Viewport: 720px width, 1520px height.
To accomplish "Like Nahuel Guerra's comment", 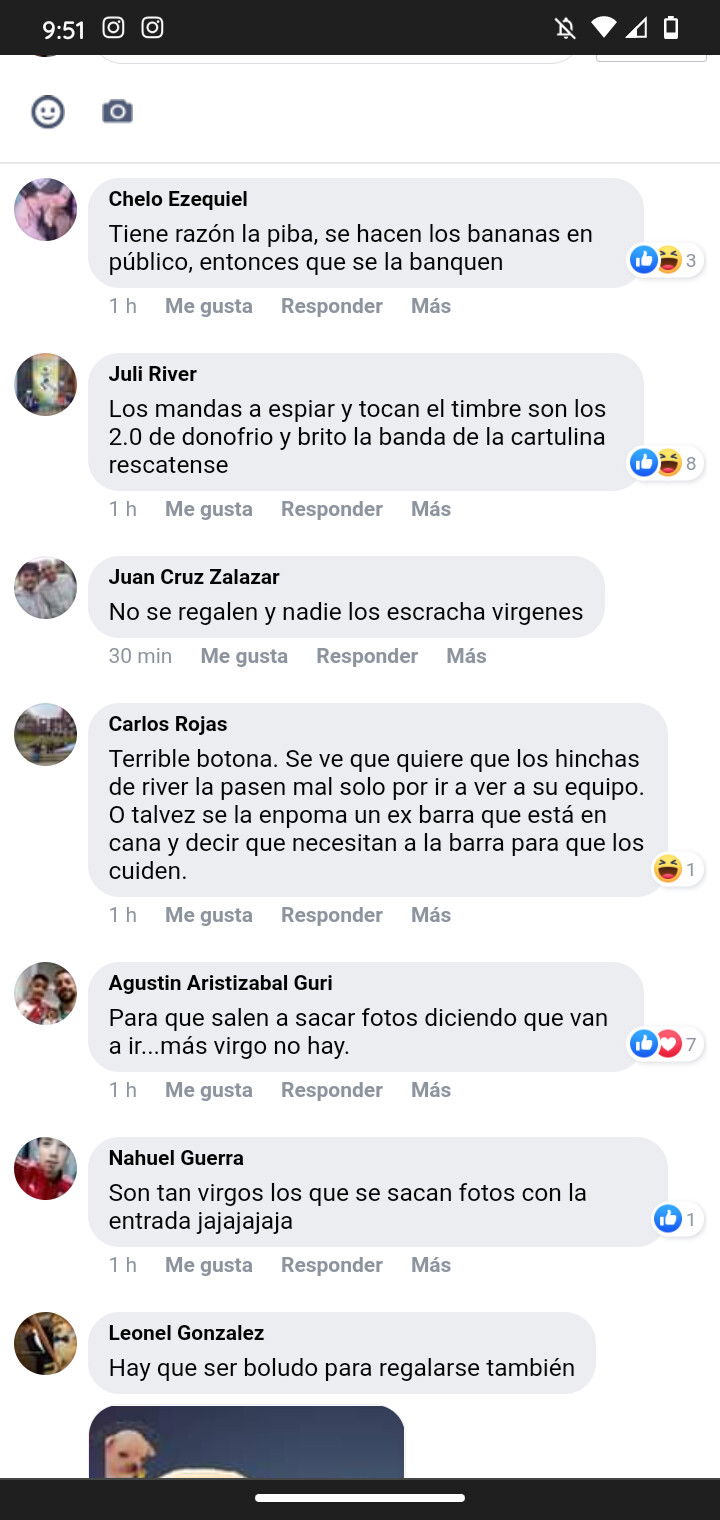I will click(x=208, y=1265).
